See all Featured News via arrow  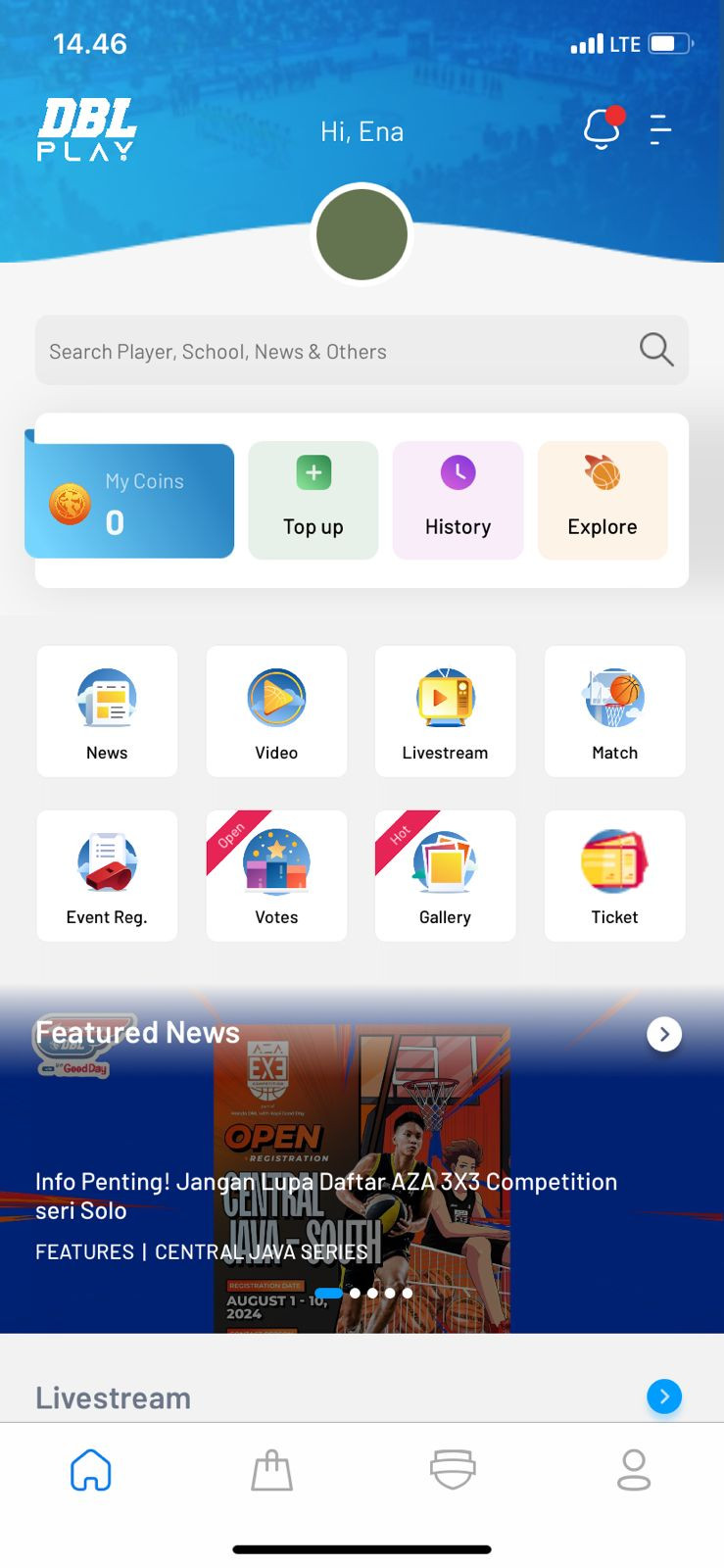pos(664,1034)
